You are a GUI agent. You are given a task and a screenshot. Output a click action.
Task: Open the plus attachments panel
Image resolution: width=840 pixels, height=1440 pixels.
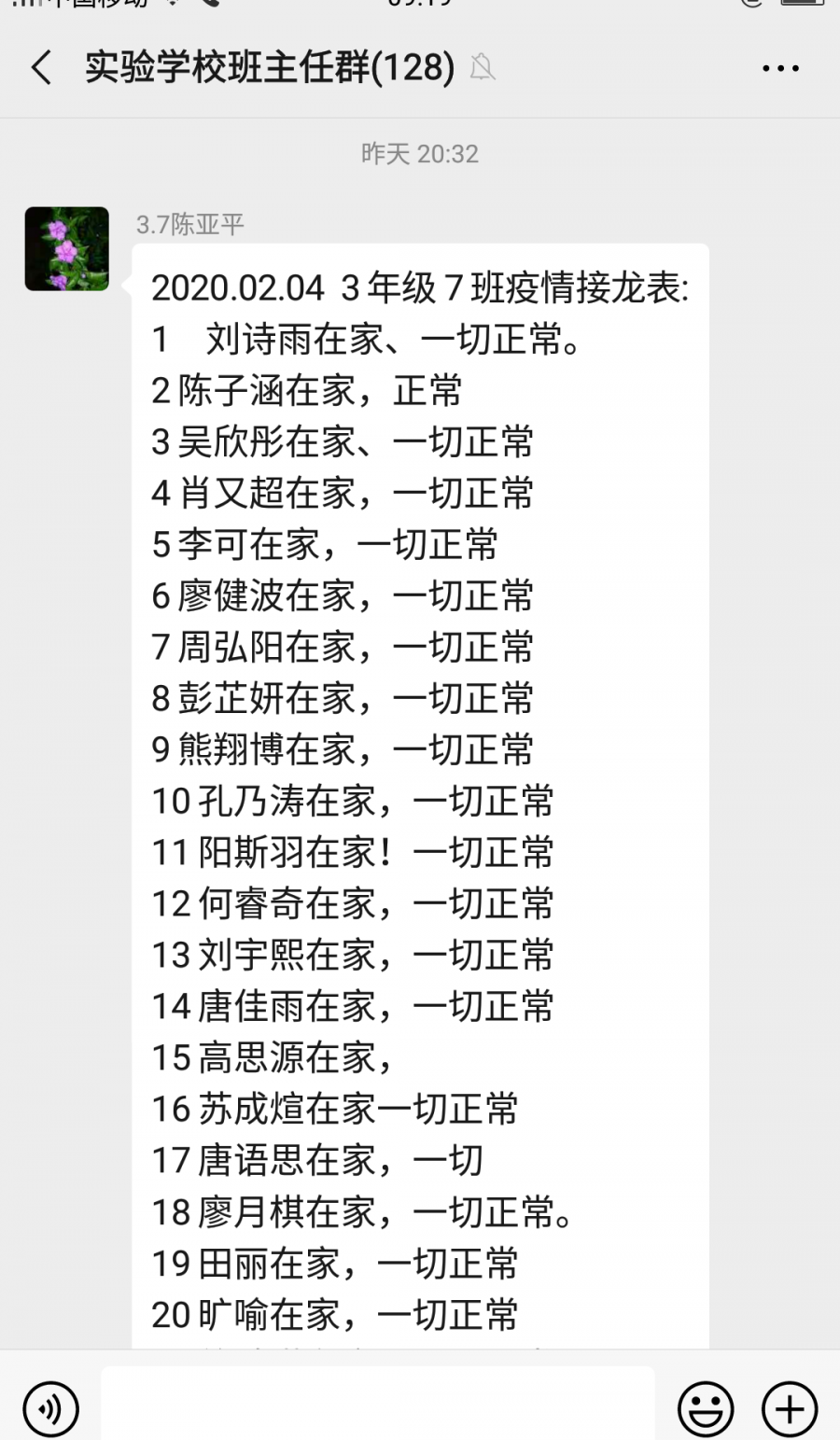pos(790,1409)
